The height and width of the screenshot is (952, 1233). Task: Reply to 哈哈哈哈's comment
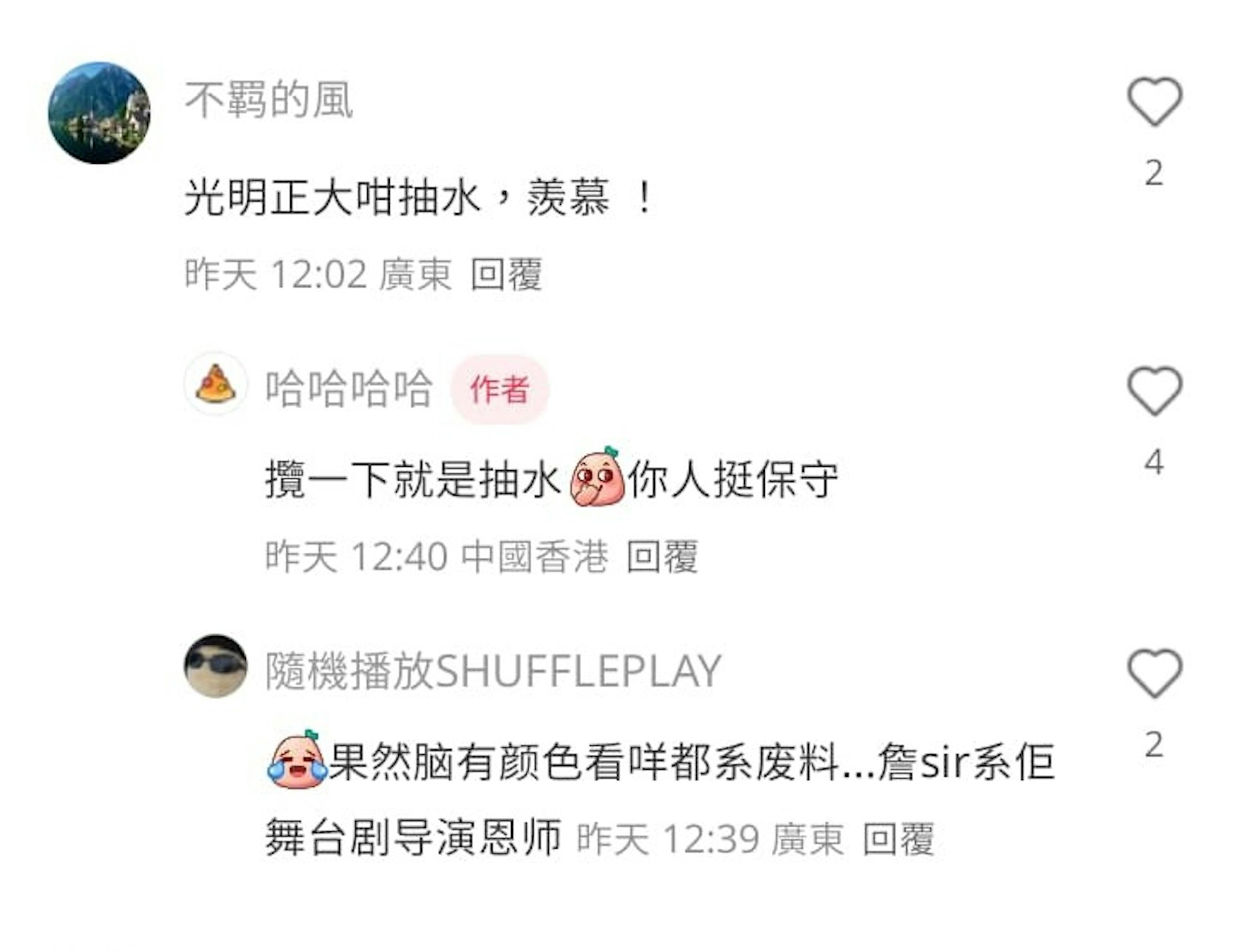tap(661, 557)
